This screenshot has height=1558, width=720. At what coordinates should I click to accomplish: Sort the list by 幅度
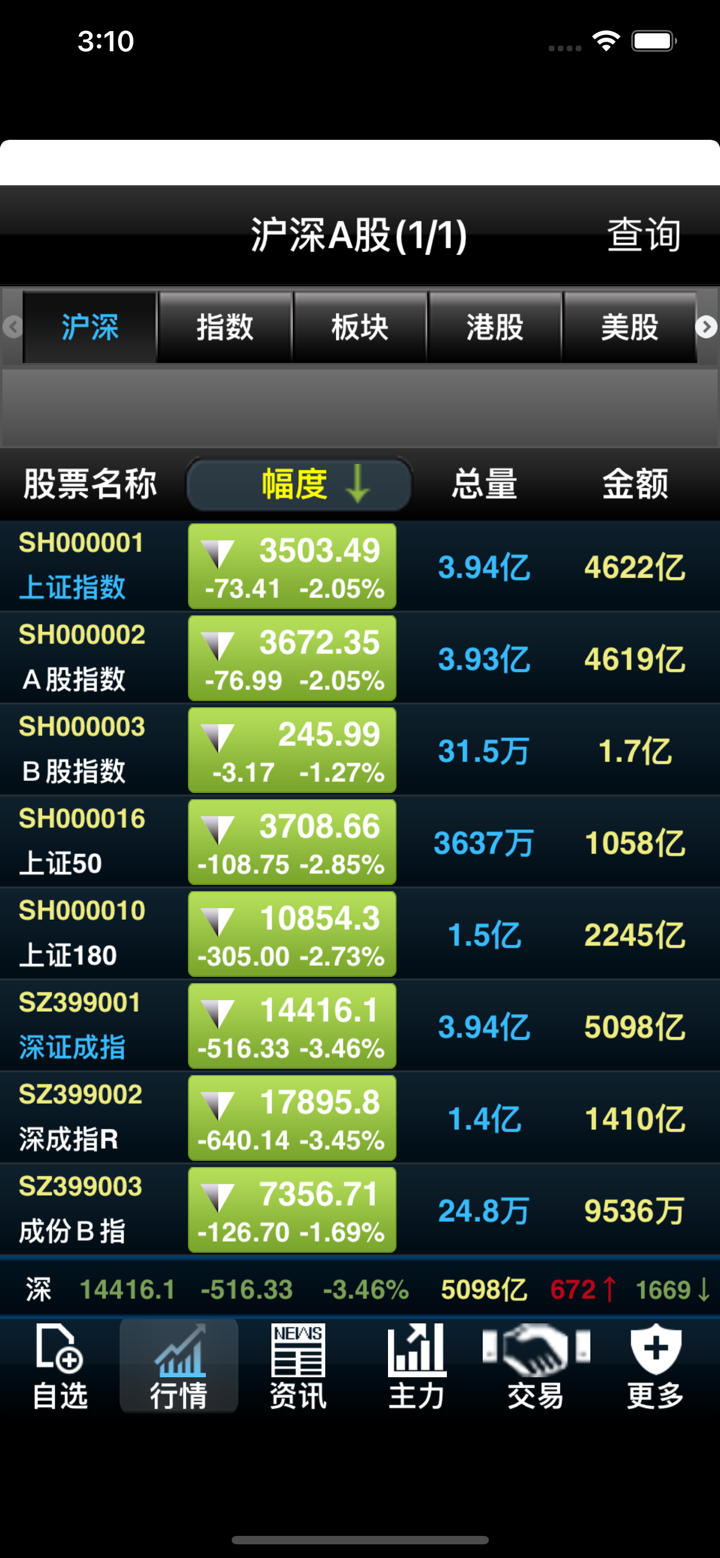click(299, 485)
